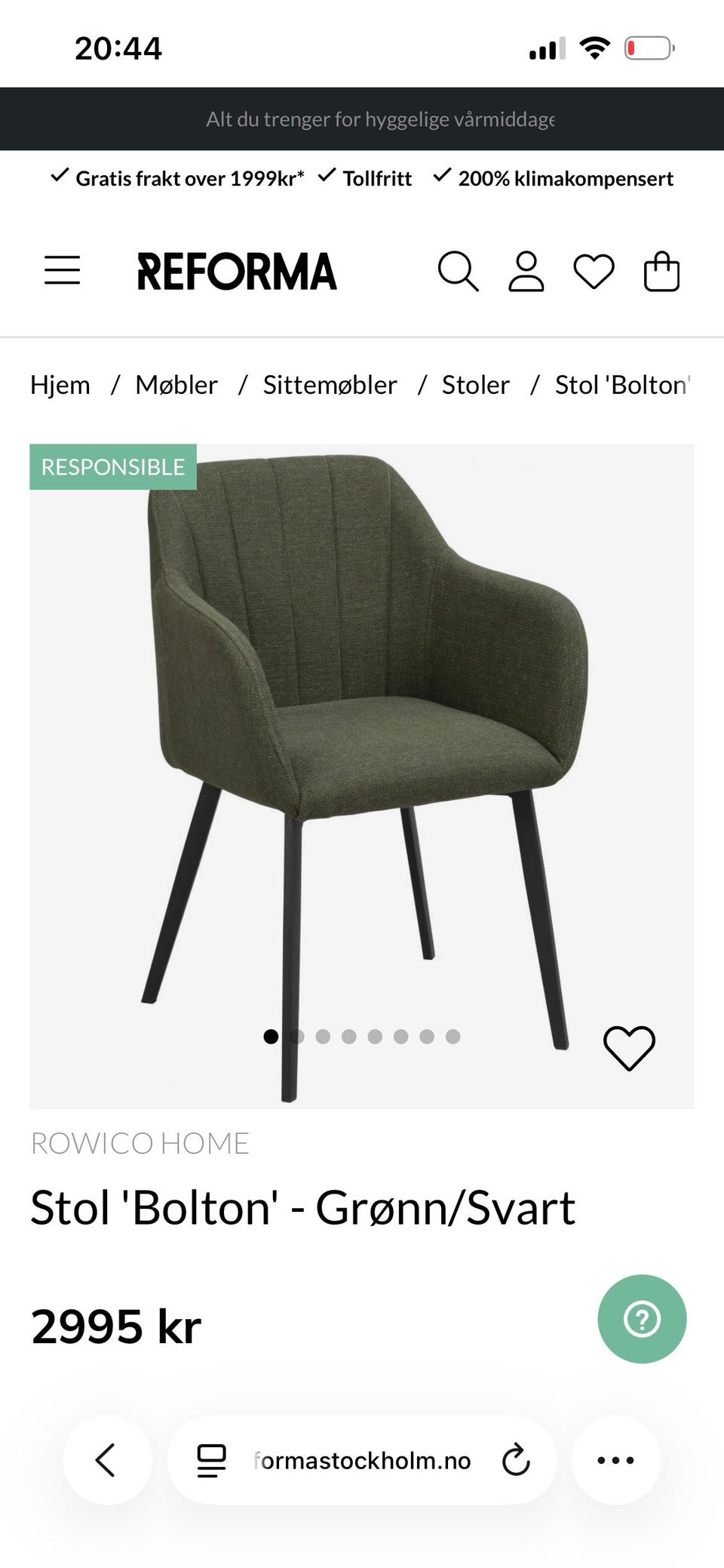The height and width of the screenshot is (1568, 724).
Task: Go to Møbler breadcrumb
Action: click(176, 385)
